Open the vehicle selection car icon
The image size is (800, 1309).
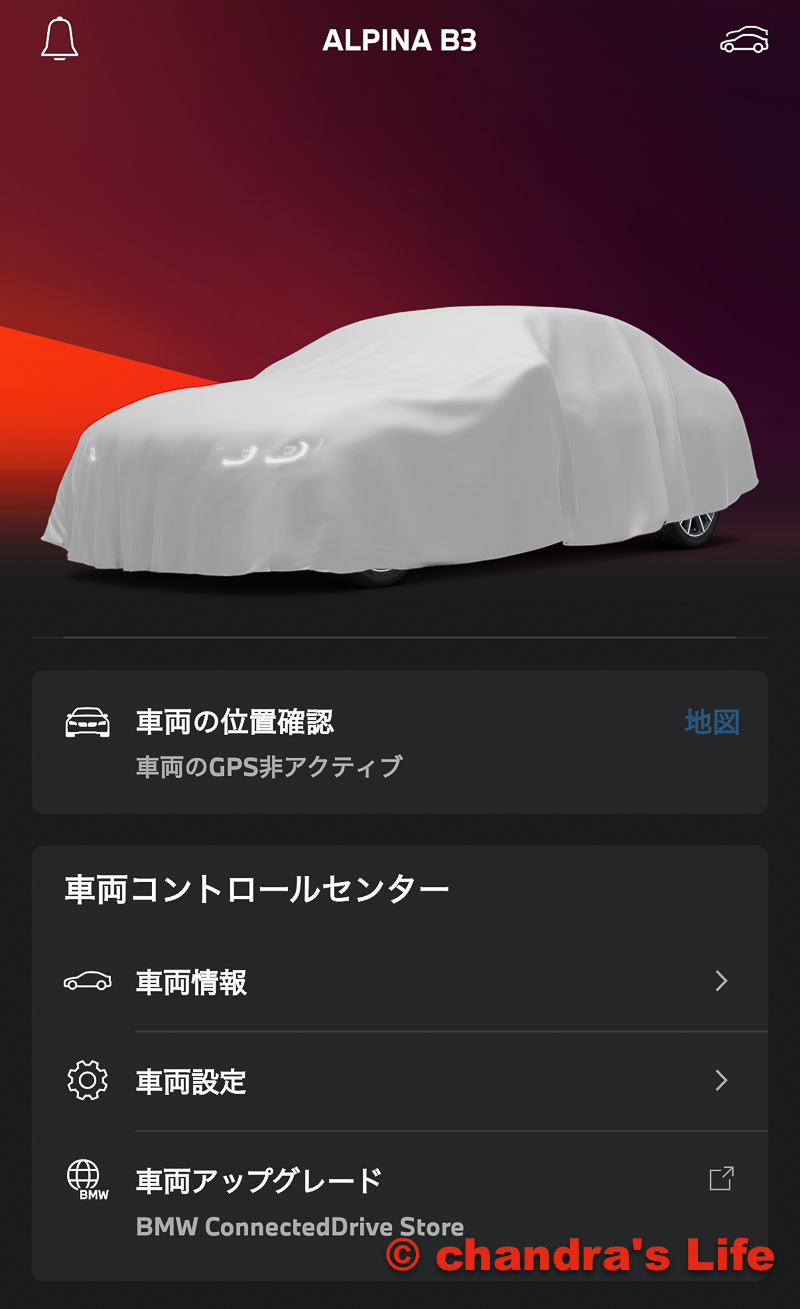[x=744, y=40]
